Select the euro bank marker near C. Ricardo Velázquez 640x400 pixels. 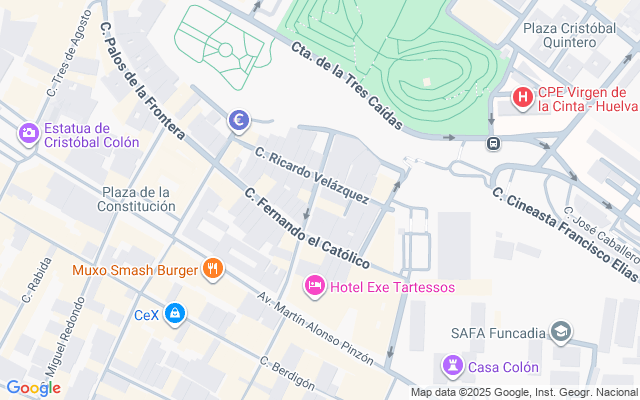[239, 121]
